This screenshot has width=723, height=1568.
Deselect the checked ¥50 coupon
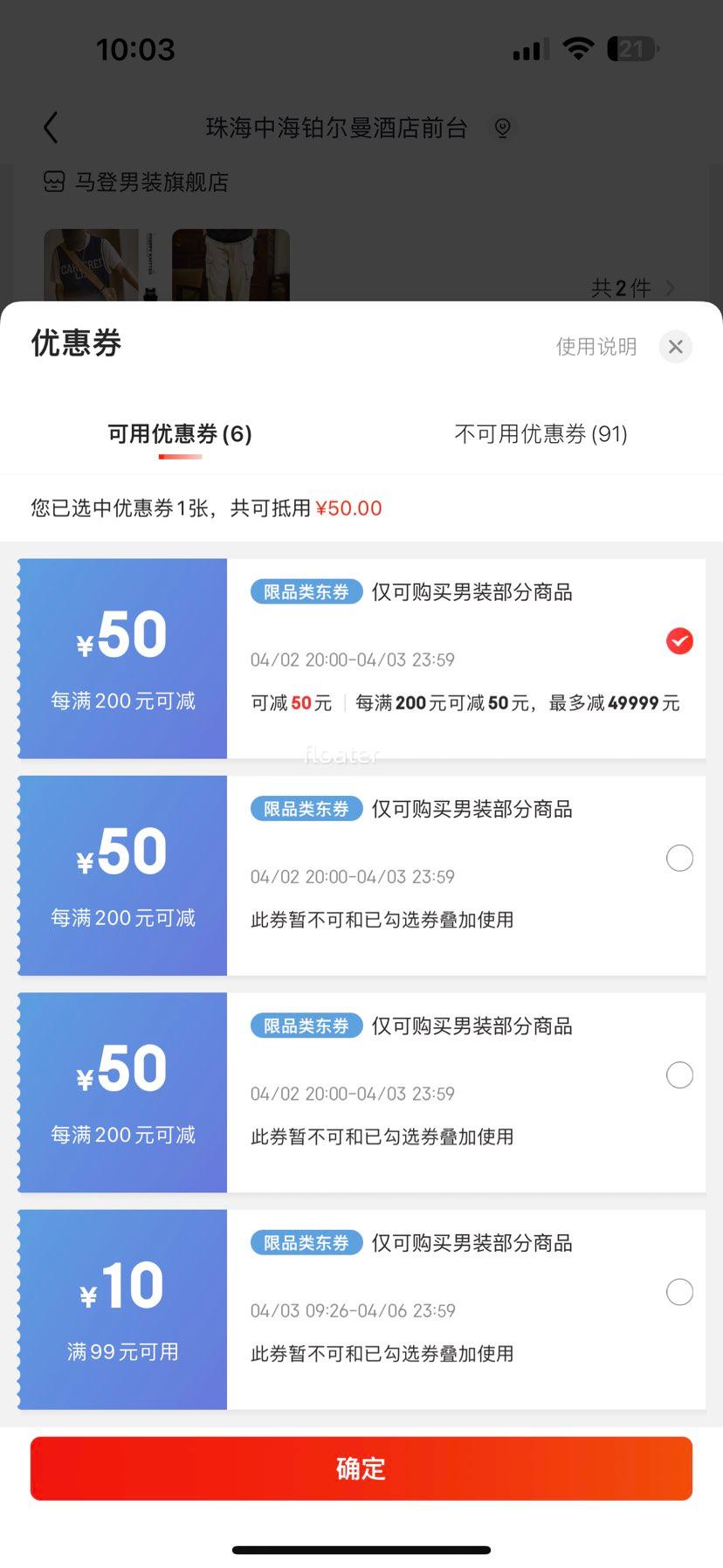point(679,641)
